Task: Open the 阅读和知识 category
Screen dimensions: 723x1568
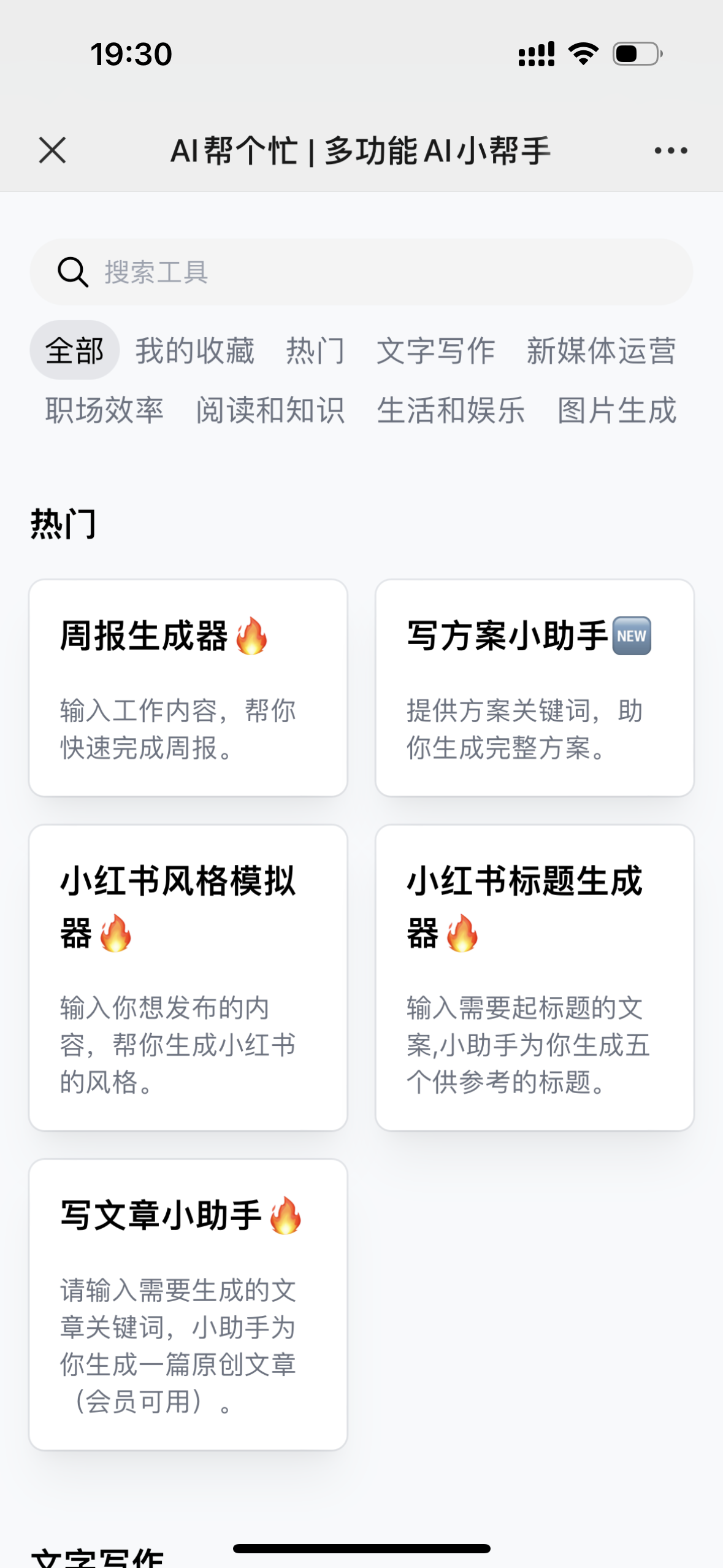Action: [x=270, y=410]
